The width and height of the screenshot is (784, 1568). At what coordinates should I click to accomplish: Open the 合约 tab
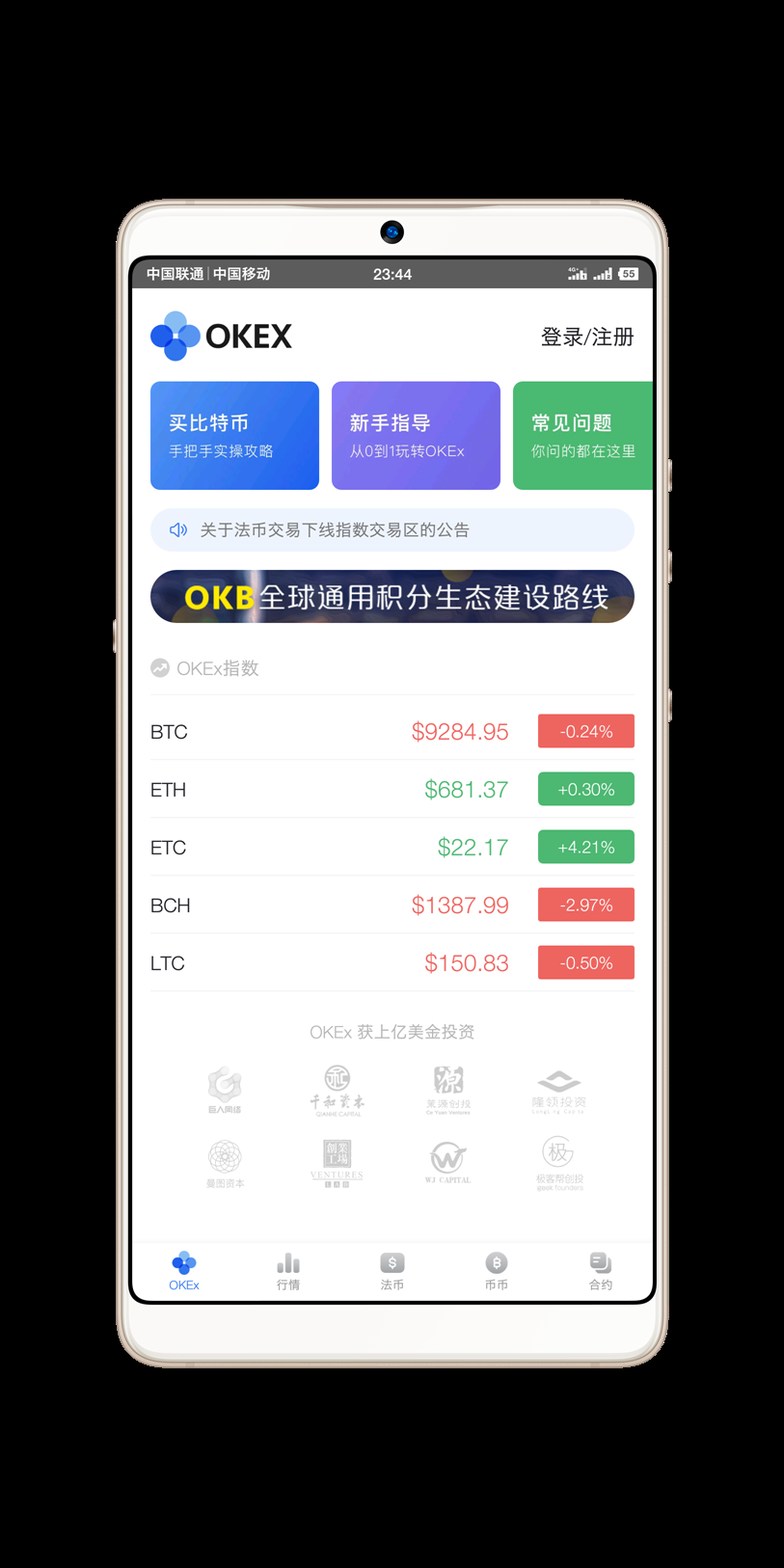[x=600, y=1271]
